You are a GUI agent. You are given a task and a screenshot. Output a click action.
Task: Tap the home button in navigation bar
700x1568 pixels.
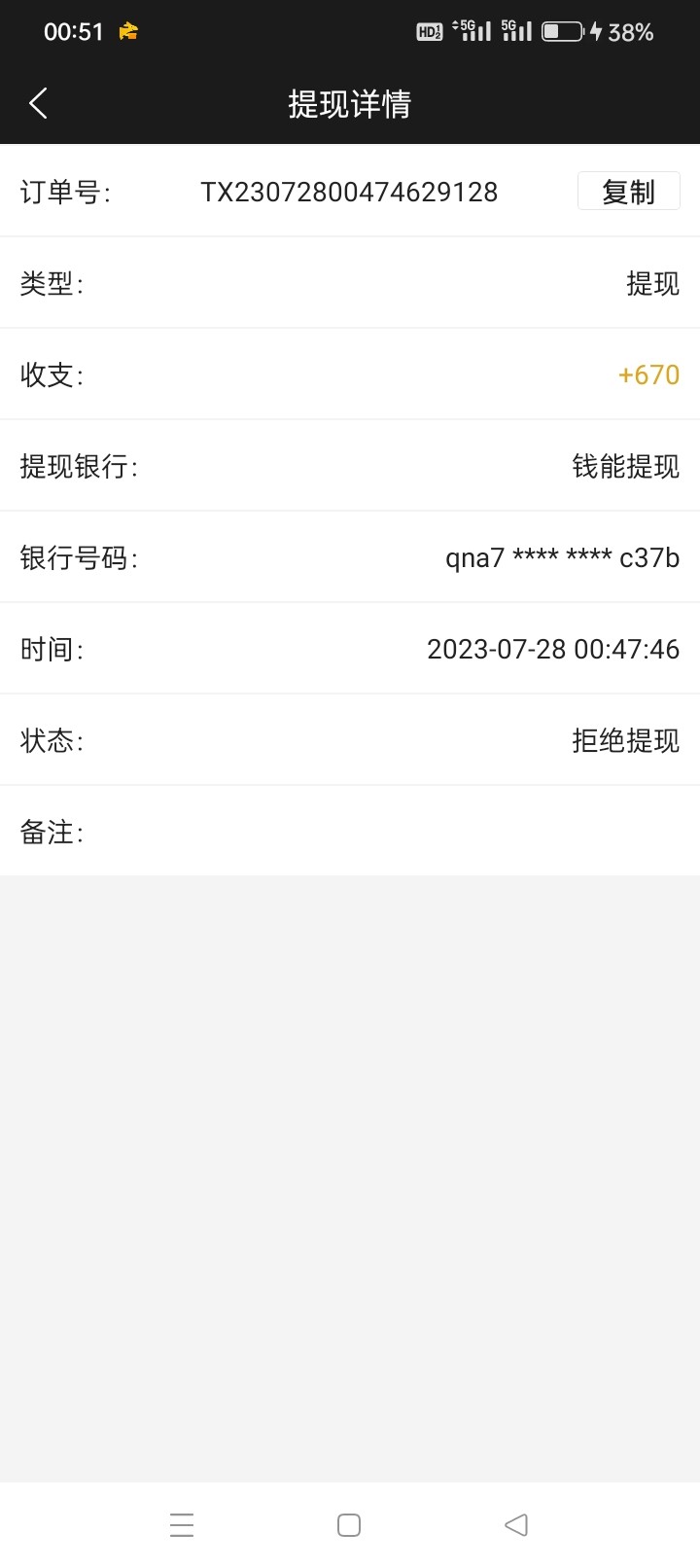[x=349, y=1524]
